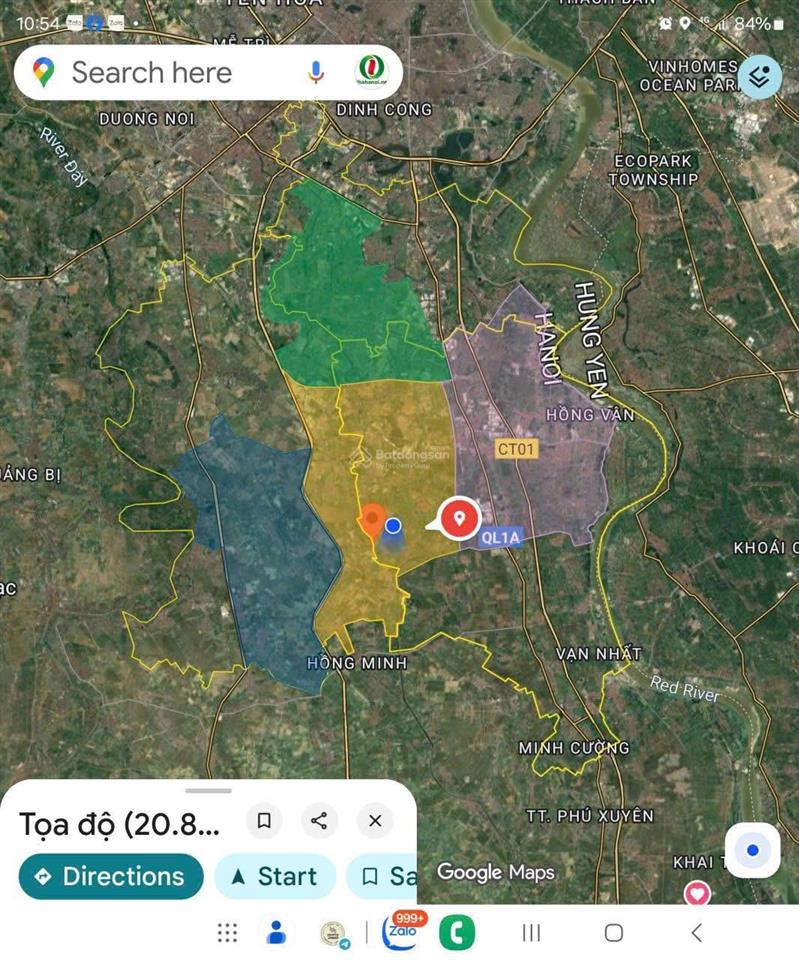The image size is (799, 960).
Task: Get Directions to the dropped pin
Action: 111,877
